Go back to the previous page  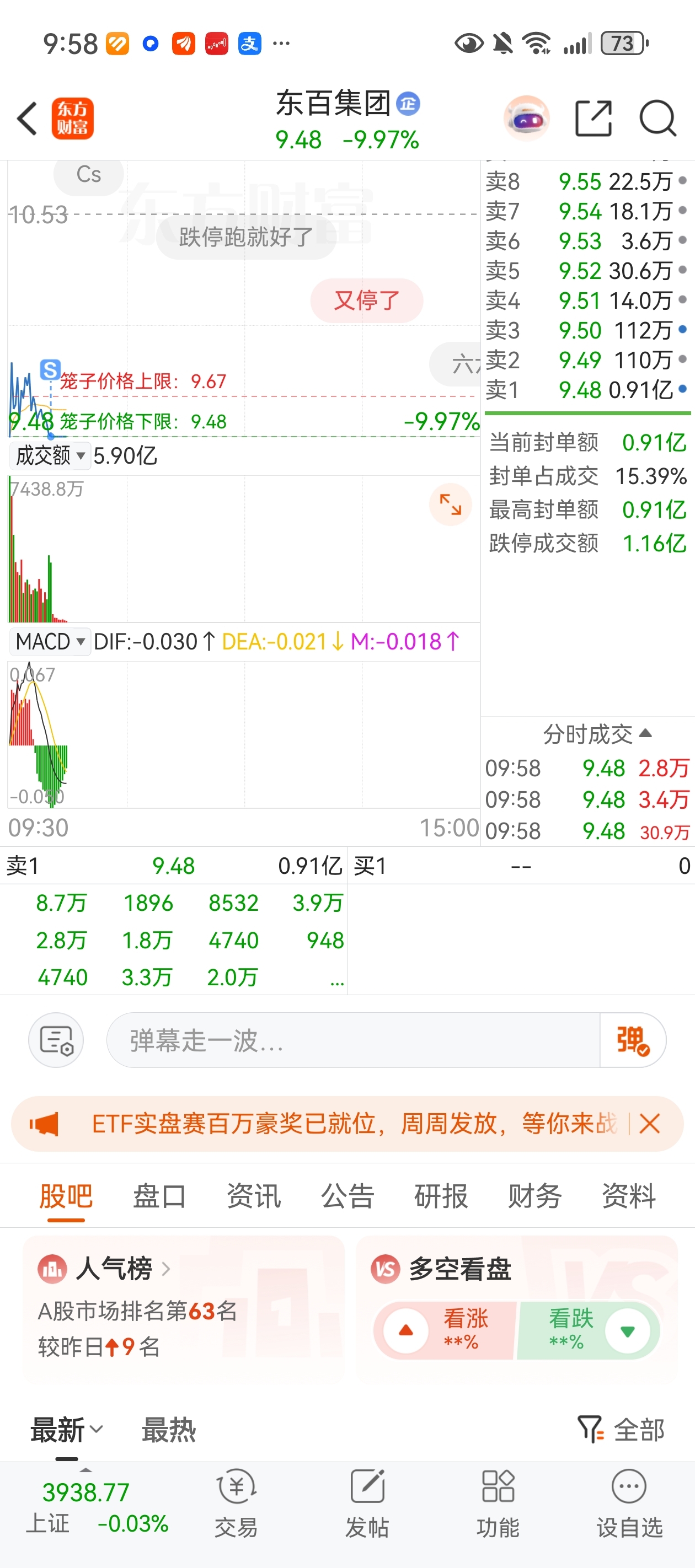(x=28, y=118)
